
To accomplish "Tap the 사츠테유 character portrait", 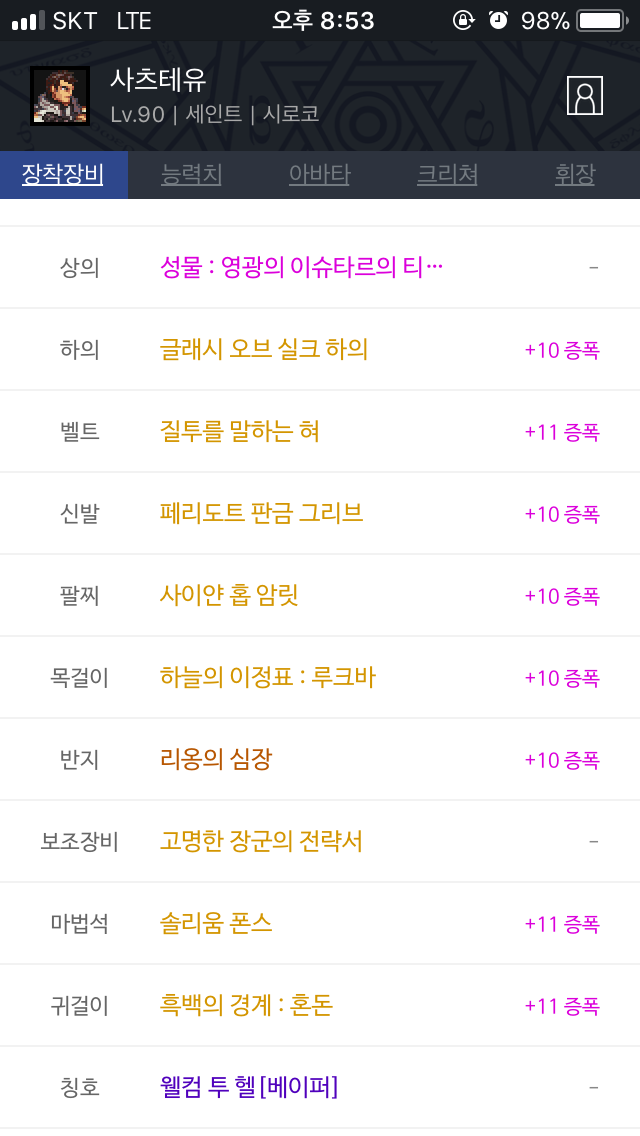I will [60, 96].
